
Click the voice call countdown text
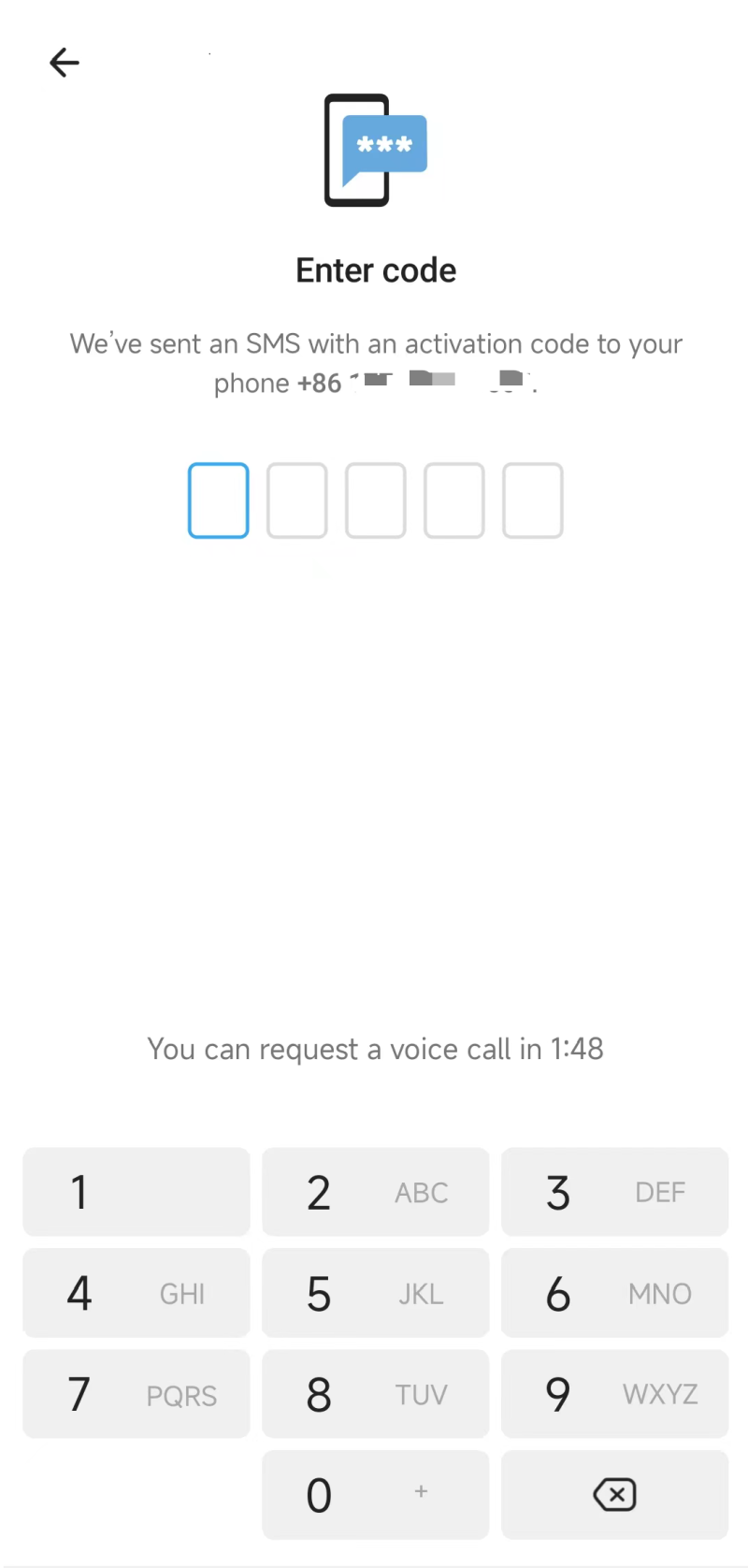tap(375, 1049)
